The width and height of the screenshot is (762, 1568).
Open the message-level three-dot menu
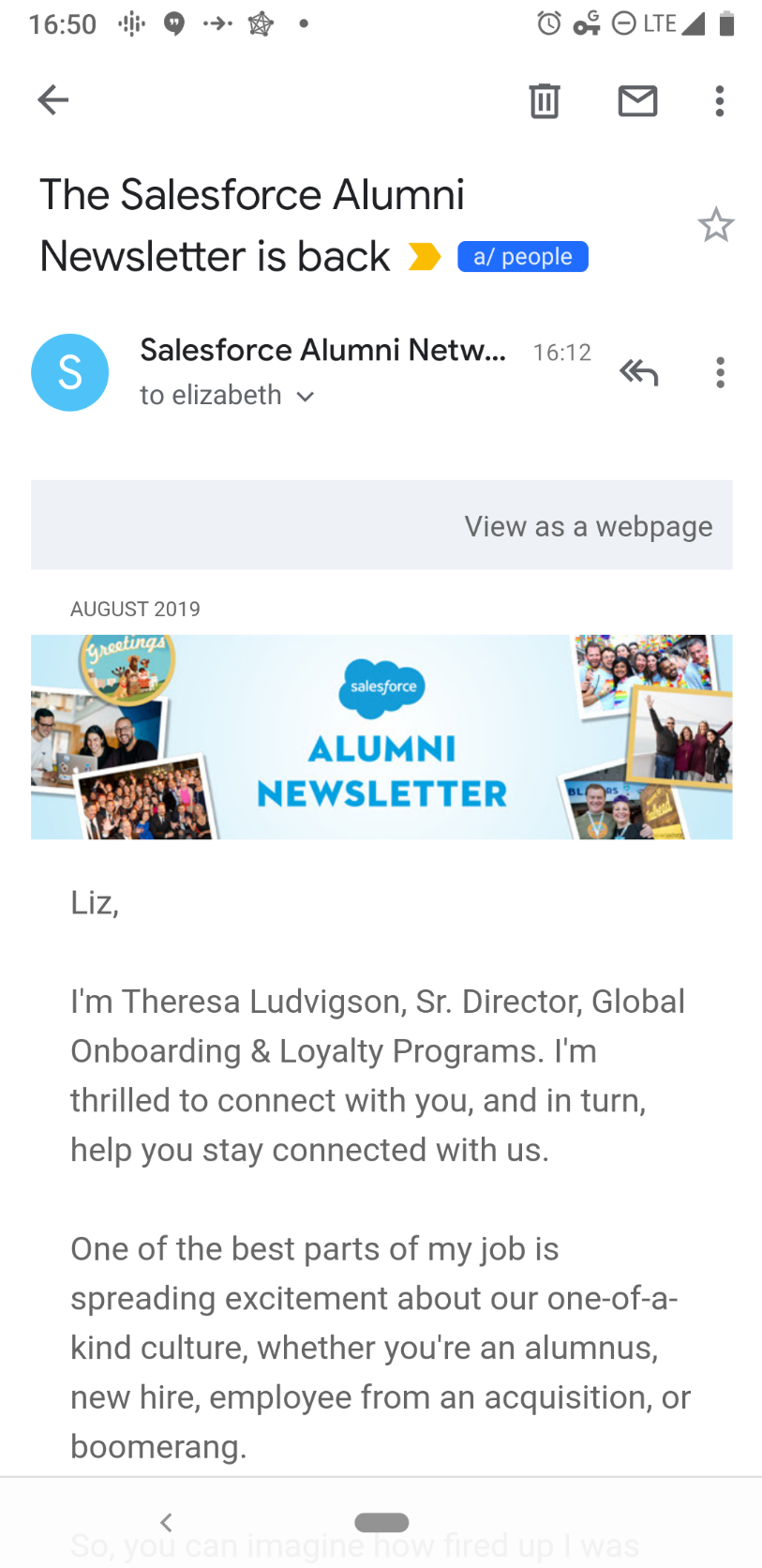(x=720, y=372)
